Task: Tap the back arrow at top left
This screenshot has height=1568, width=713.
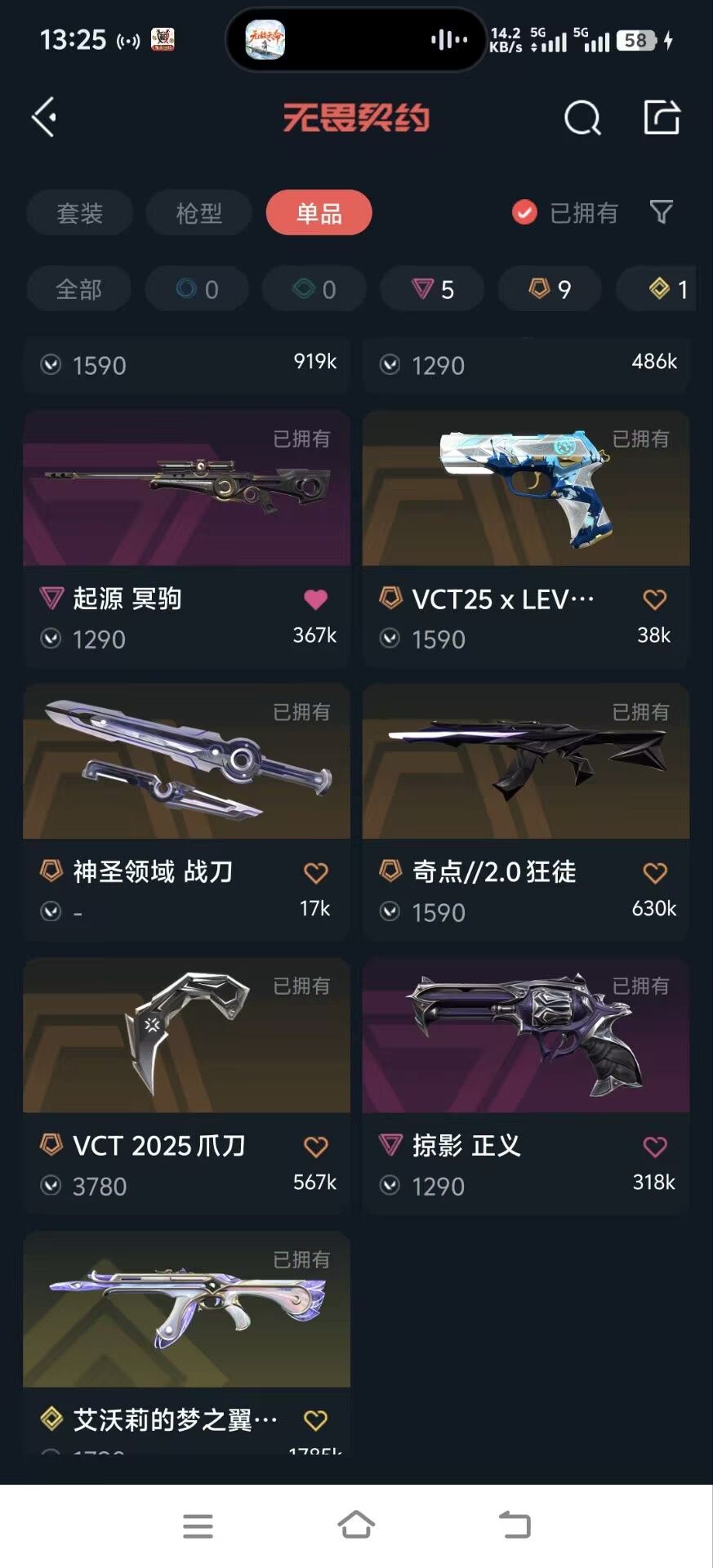Action: tap(44, 116)
